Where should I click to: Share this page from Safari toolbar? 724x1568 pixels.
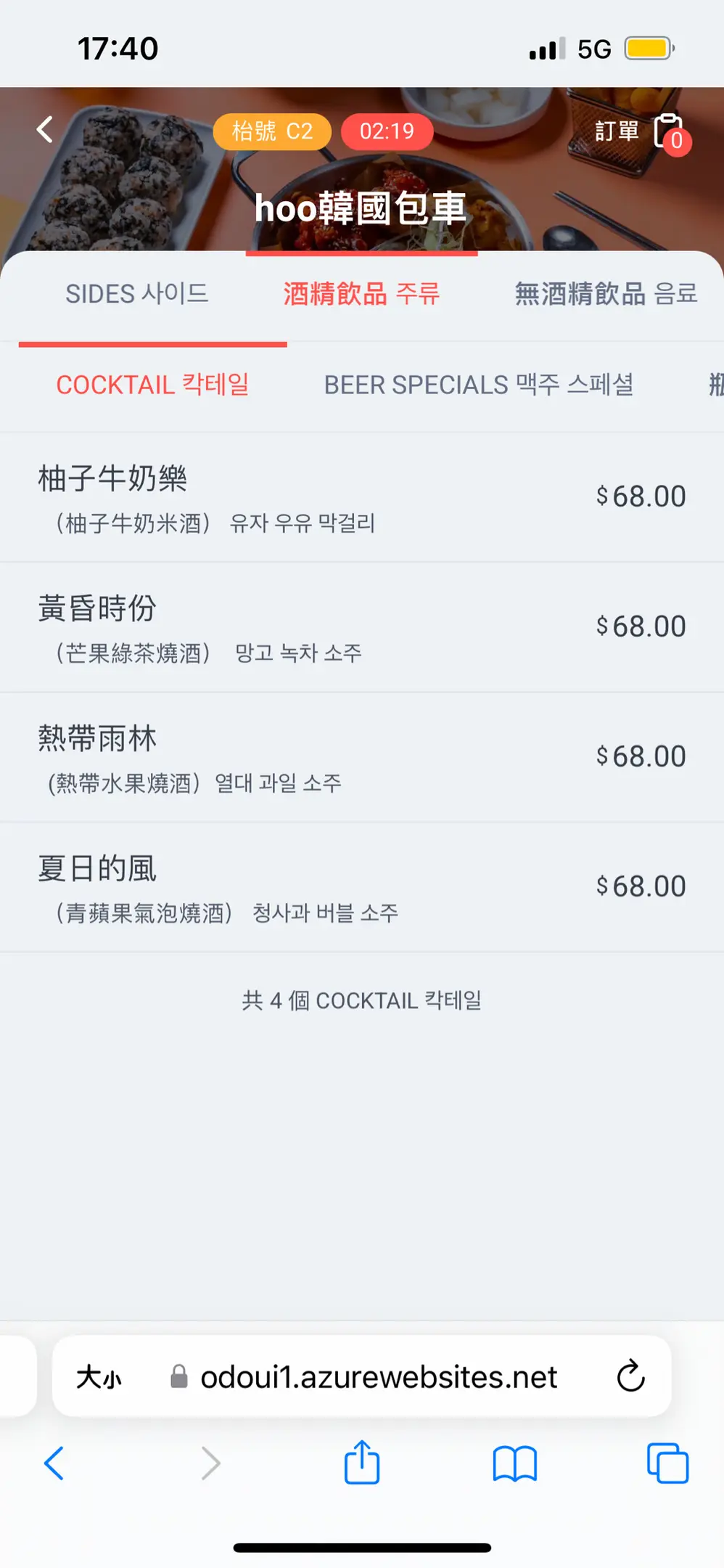(361, 1463)
